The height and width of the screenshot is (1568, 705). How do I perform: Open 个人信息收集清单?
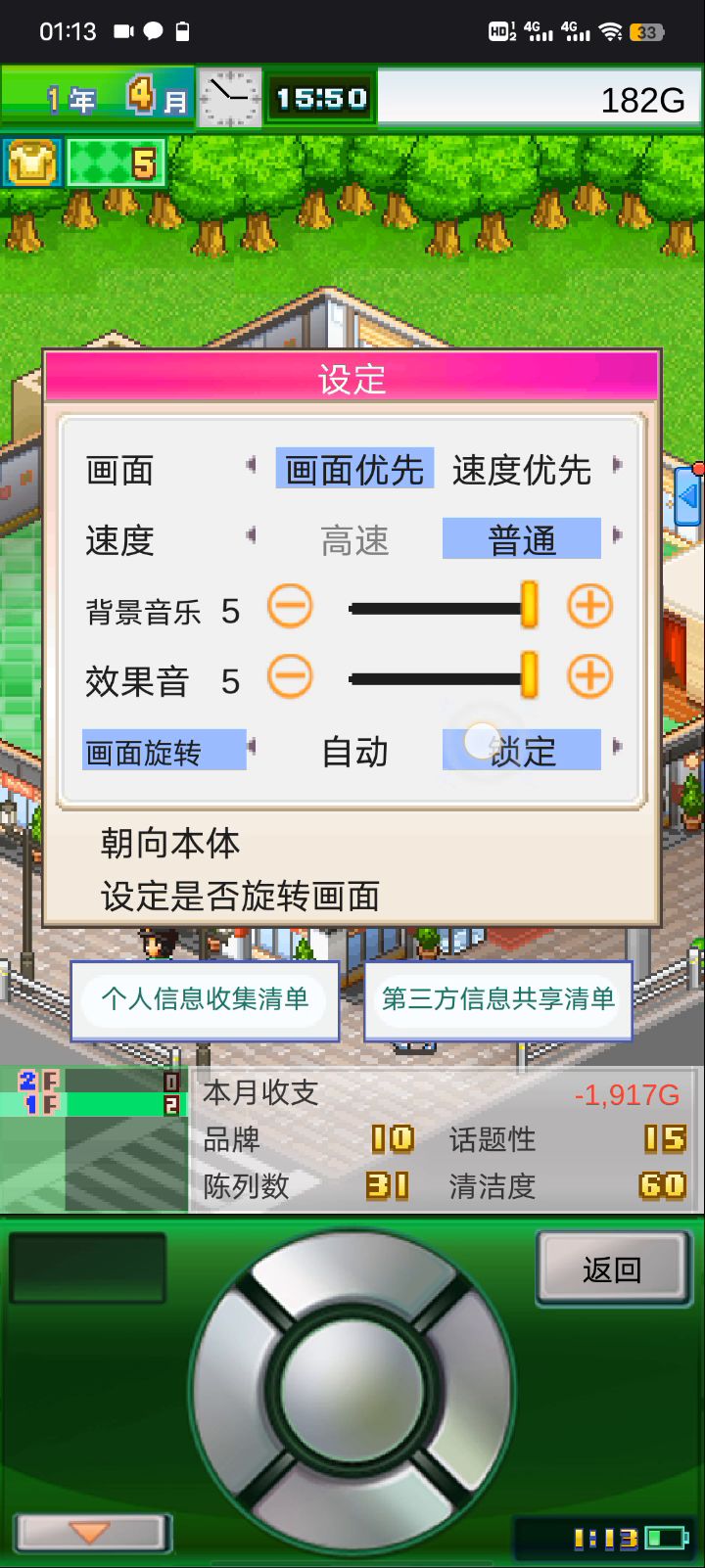point(205,999)
